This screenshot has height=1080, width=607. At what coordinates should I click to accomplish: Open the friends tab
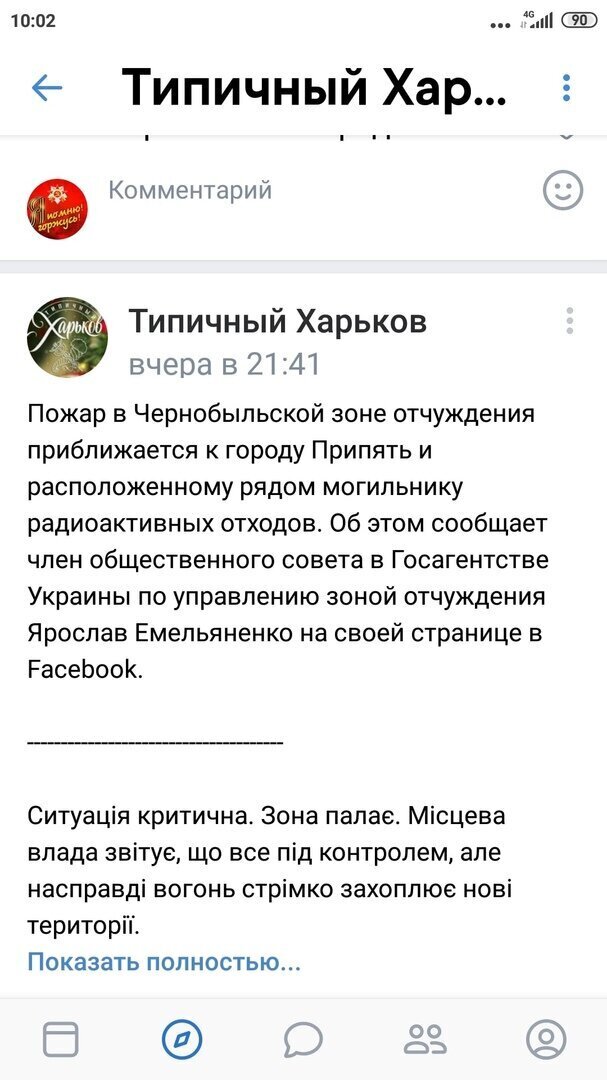425,1039
